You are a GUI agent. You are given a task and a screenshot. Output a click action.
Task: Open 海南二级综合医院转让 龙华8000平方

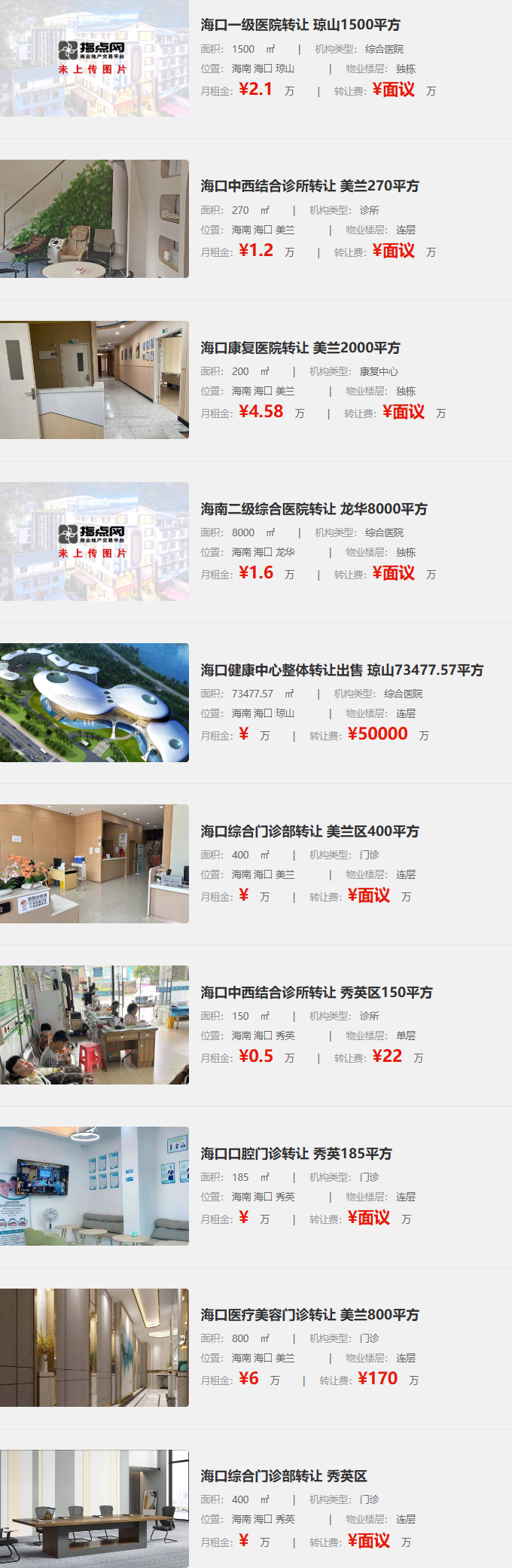(313, 509)
